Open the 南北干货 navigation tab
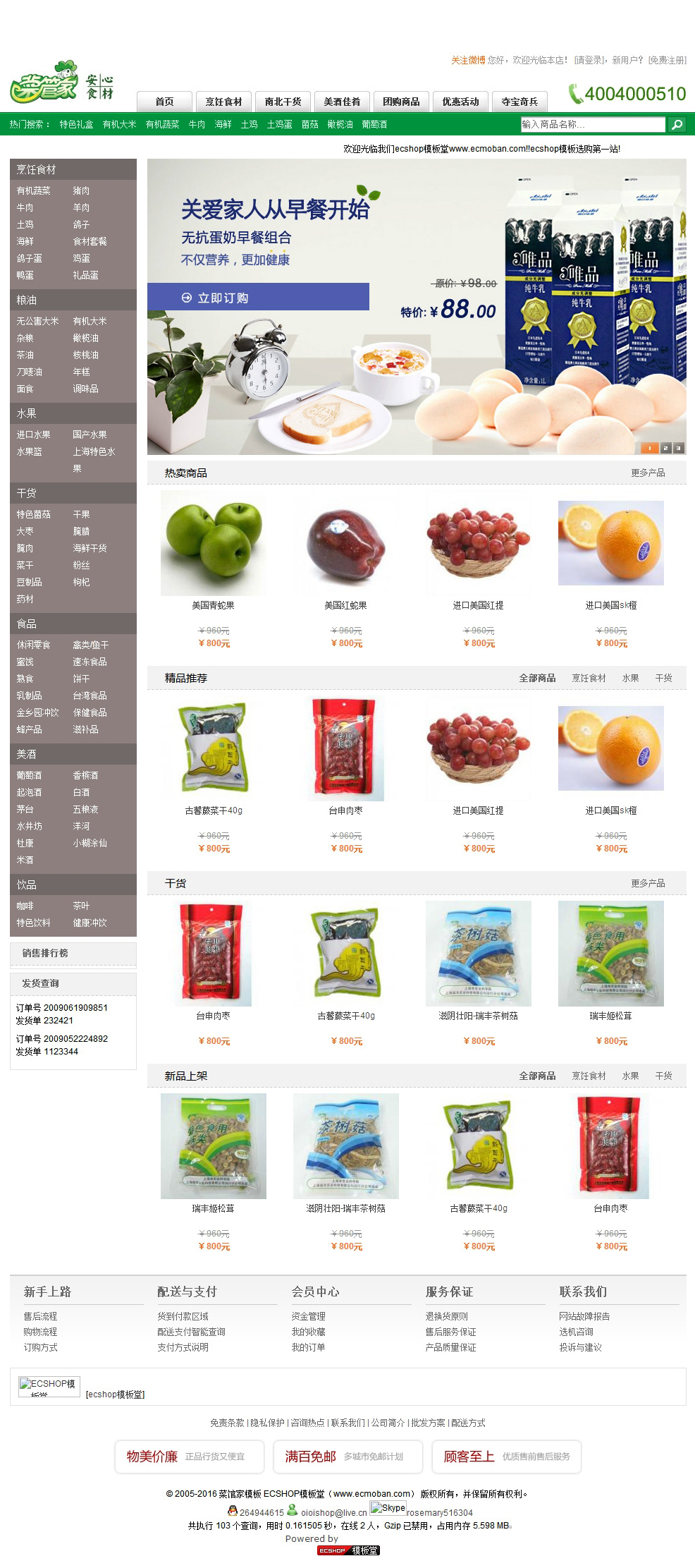This screenshot has height=1568, width=695. [283, 102]
